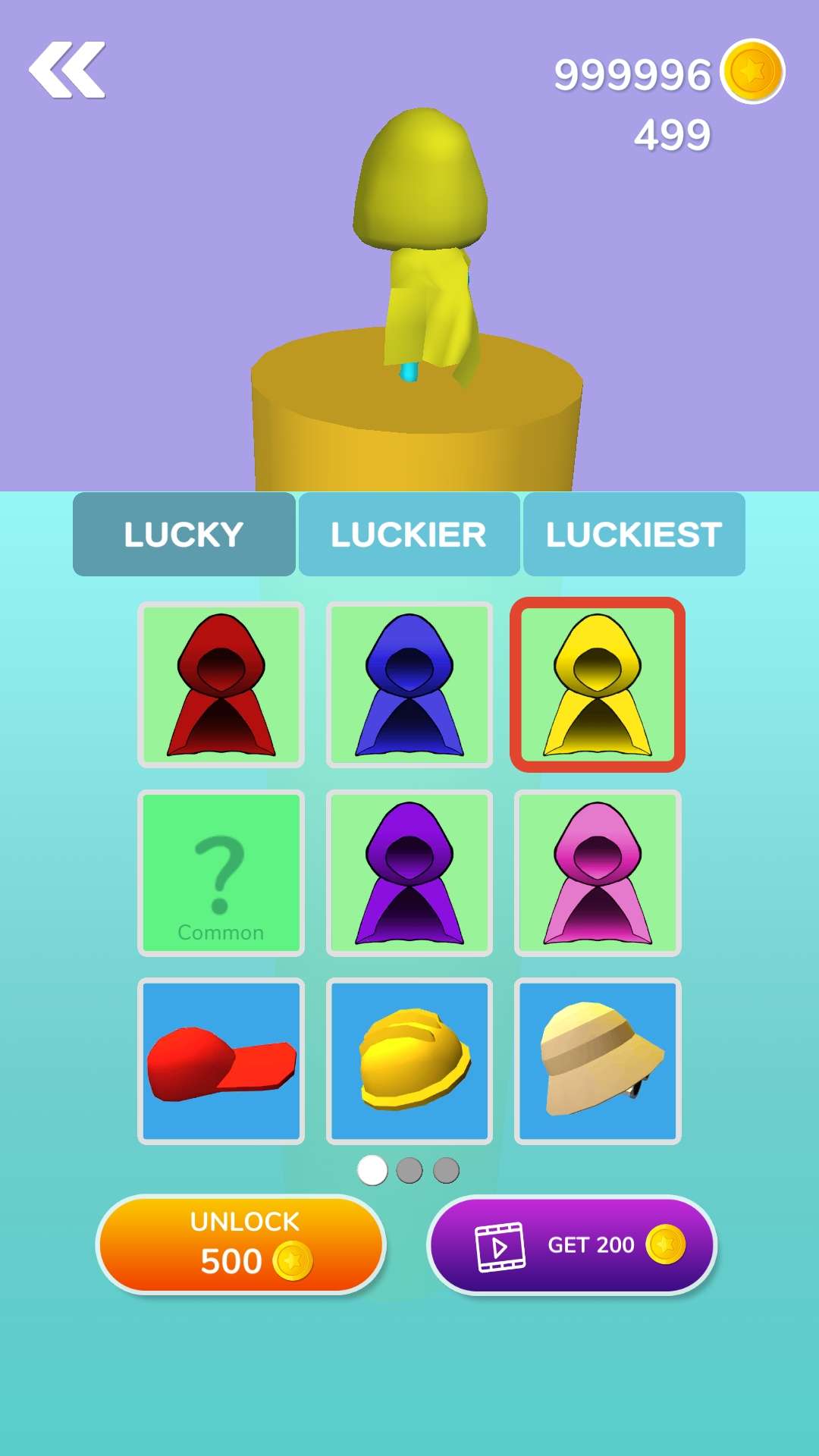The image size is (819, 1456).
Task: Select the yellow hard hat
Action: (409, 1061)
